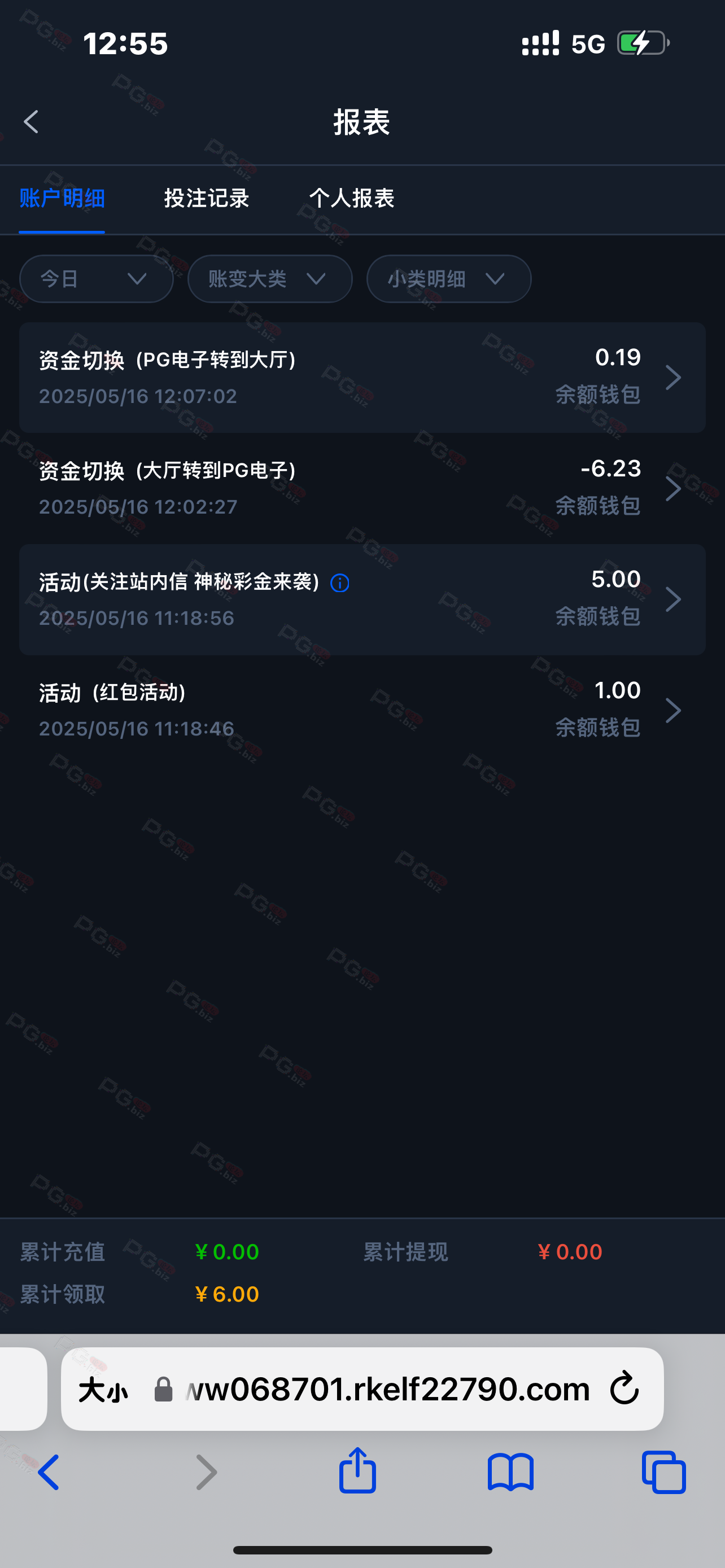This screenshot has width=725, height=1568.
Task: Go back using the header arrow
Action: point(31,122)
